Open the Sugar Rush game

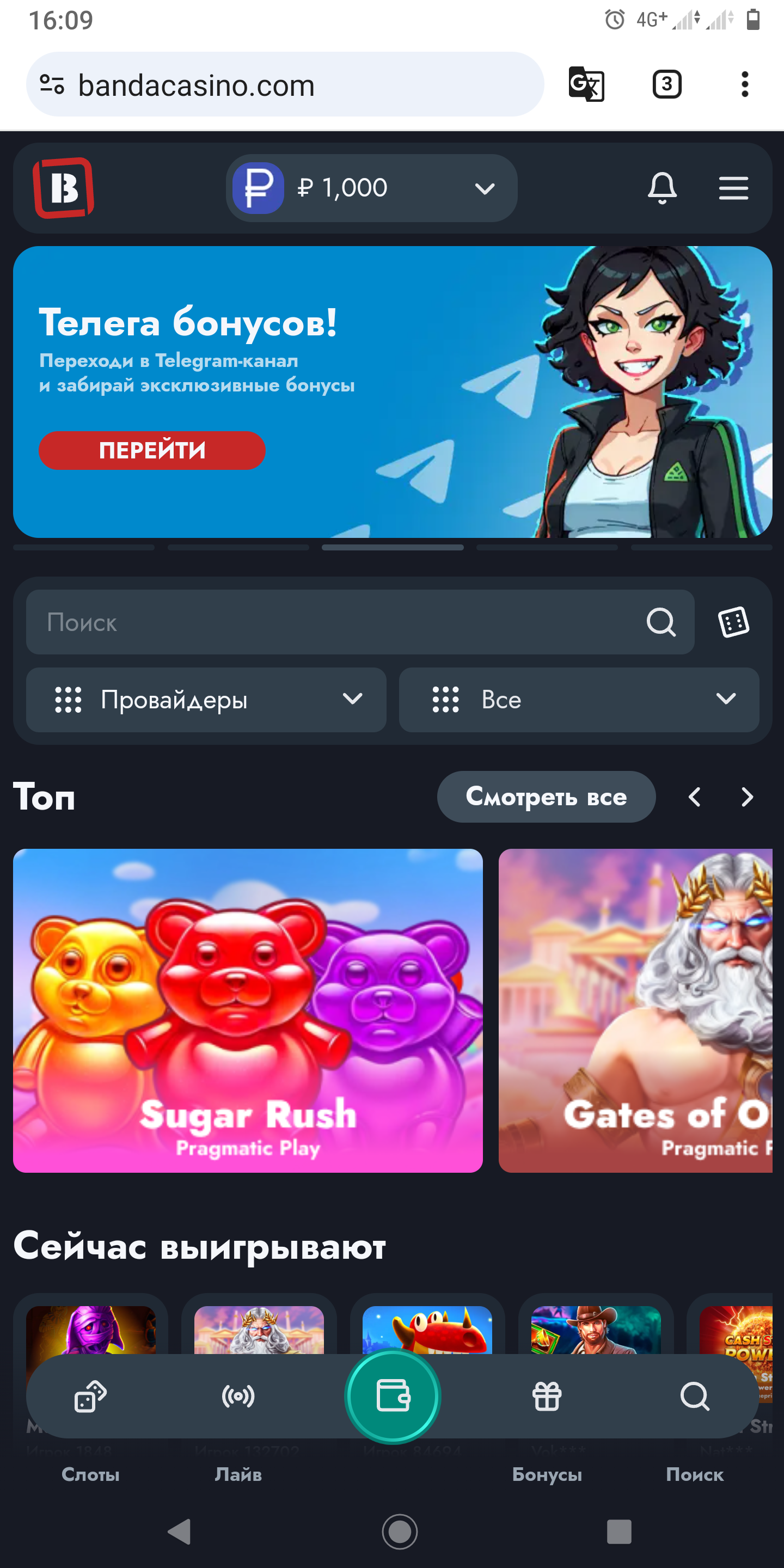[x=248, y=1010]
